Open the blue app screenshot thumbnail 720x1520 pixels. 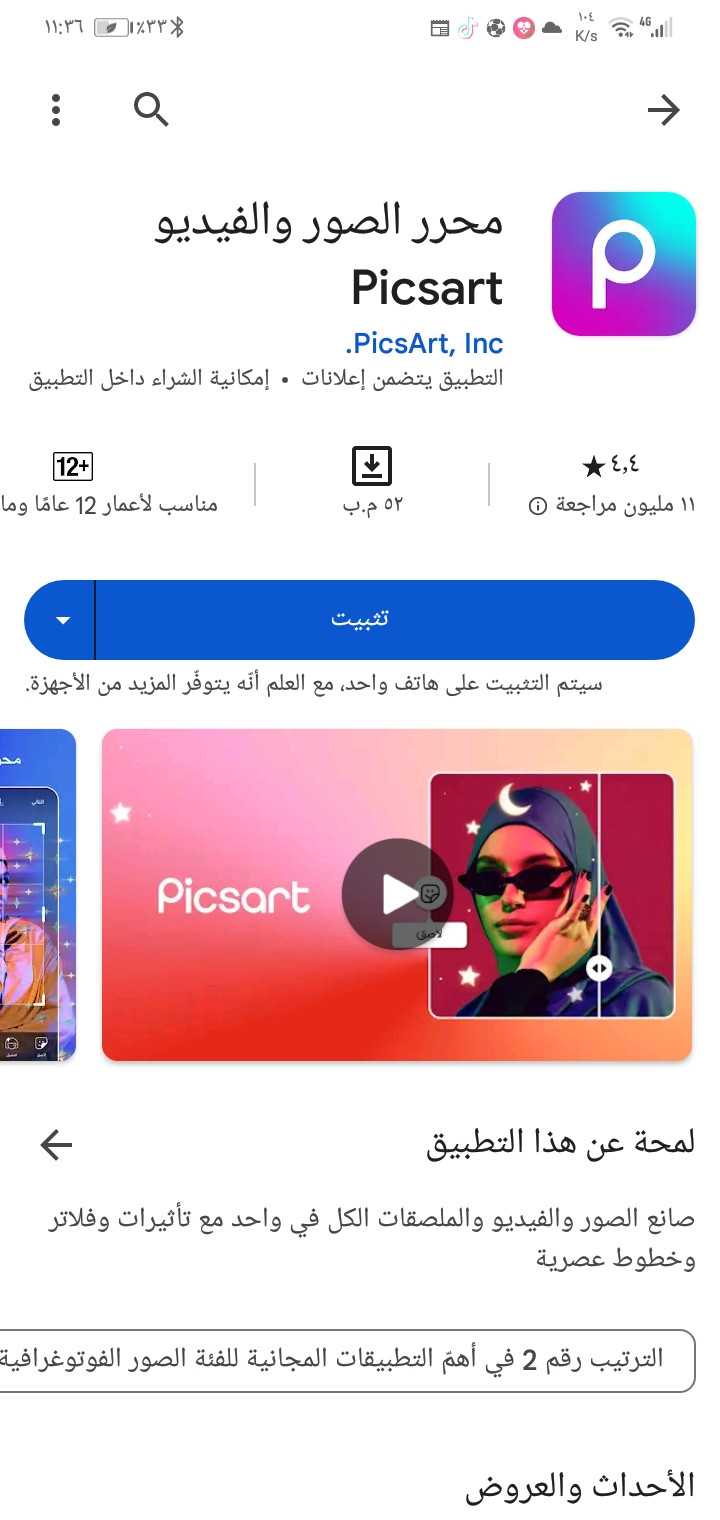click(38, 894)
